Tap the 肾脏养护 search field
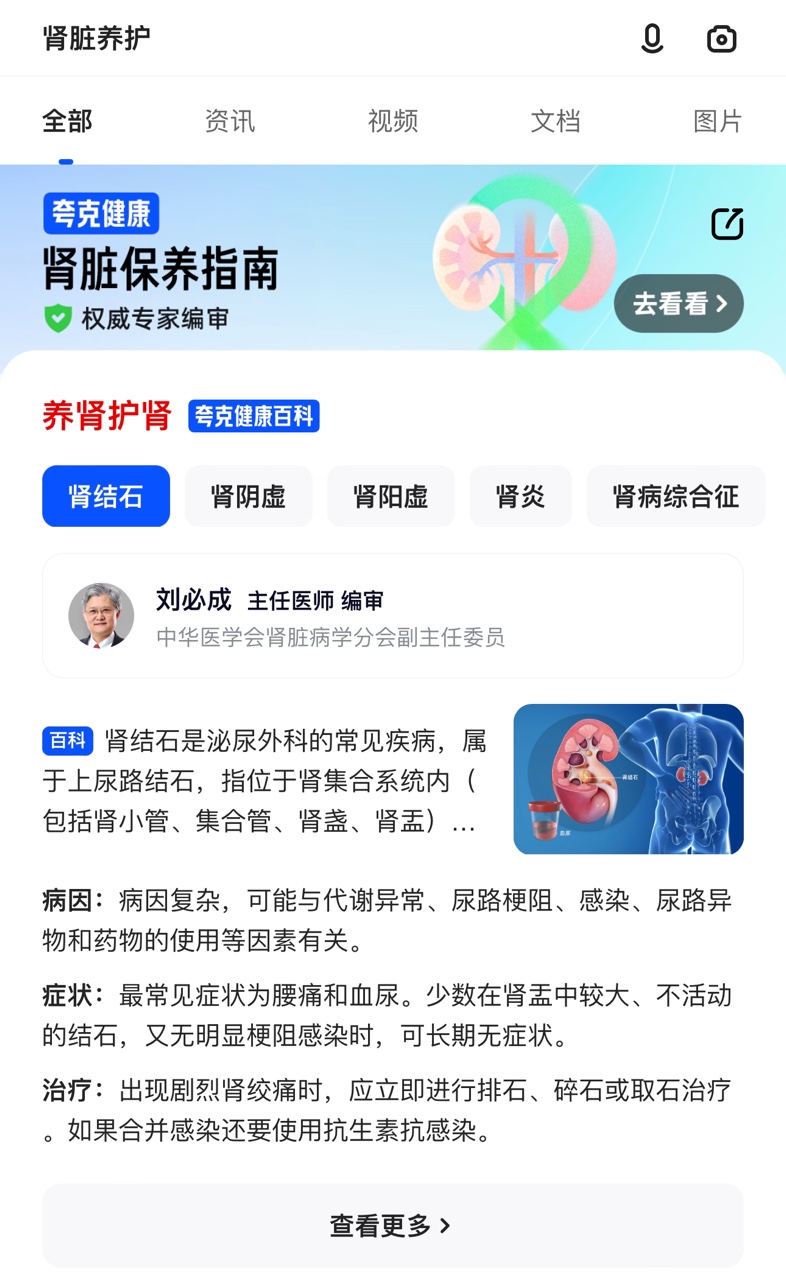The image size is (786, 1280). tap(300, 39)
